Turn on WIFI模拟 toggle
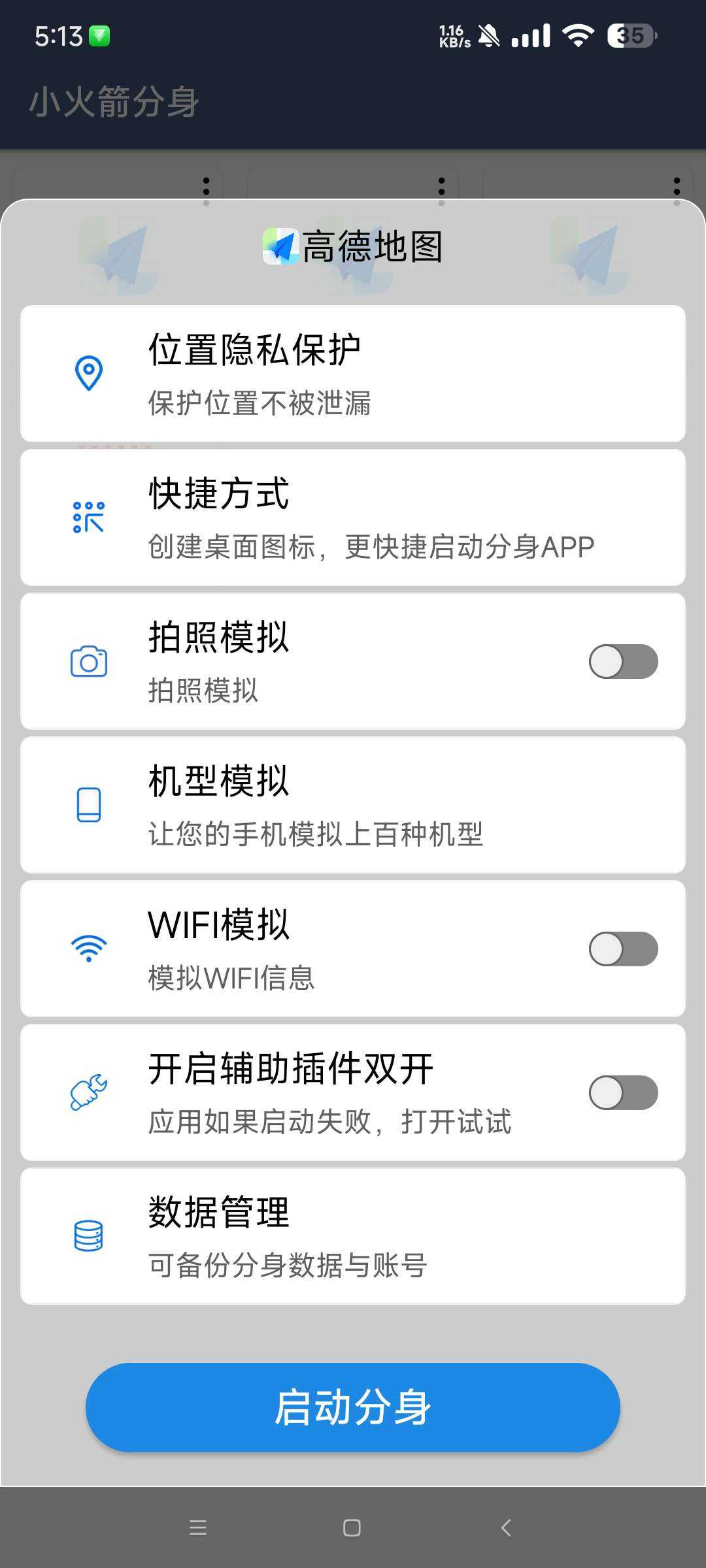 [x=623, y=949]
